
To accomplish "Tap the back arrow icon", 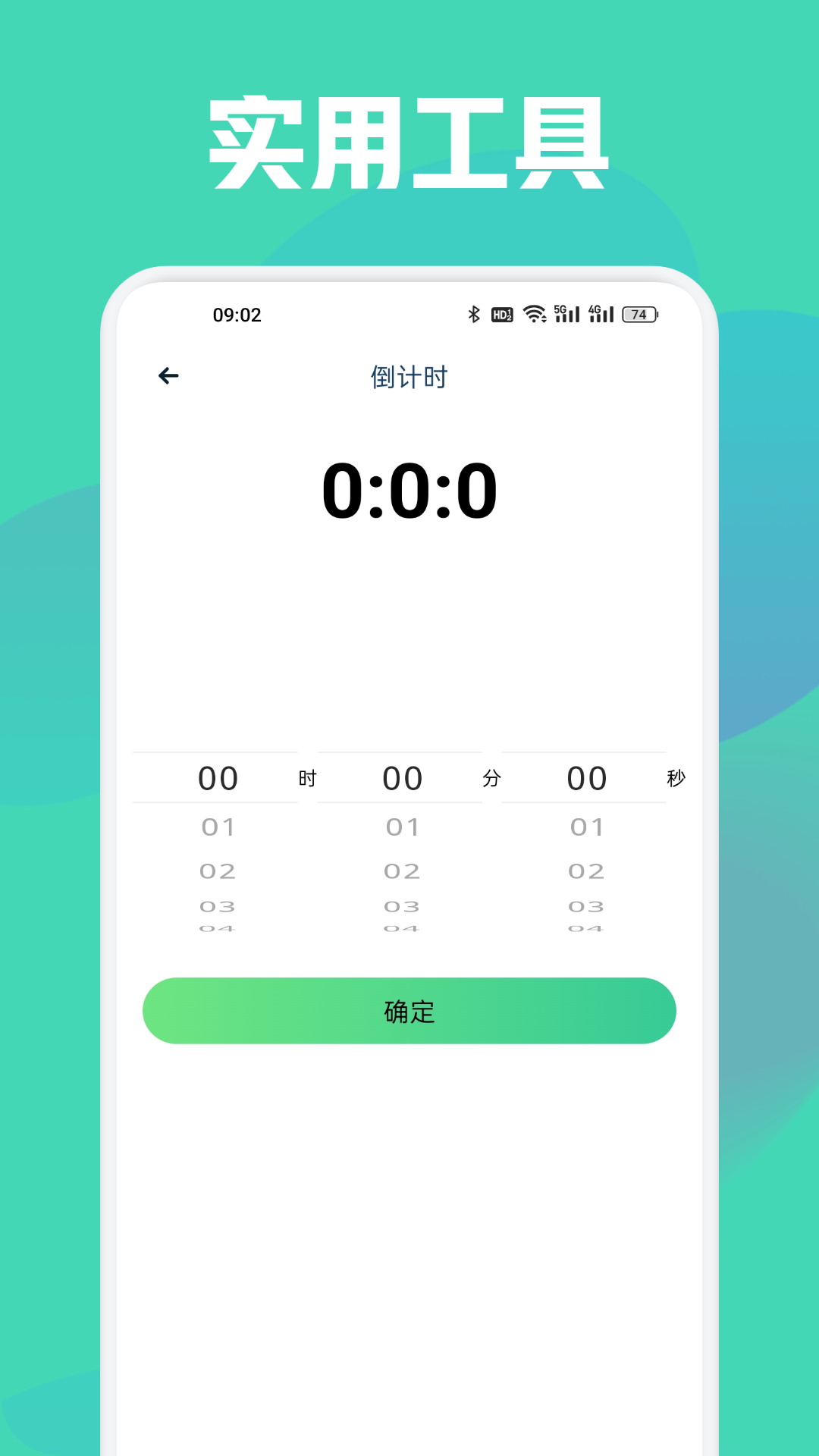I will [168, 375].
